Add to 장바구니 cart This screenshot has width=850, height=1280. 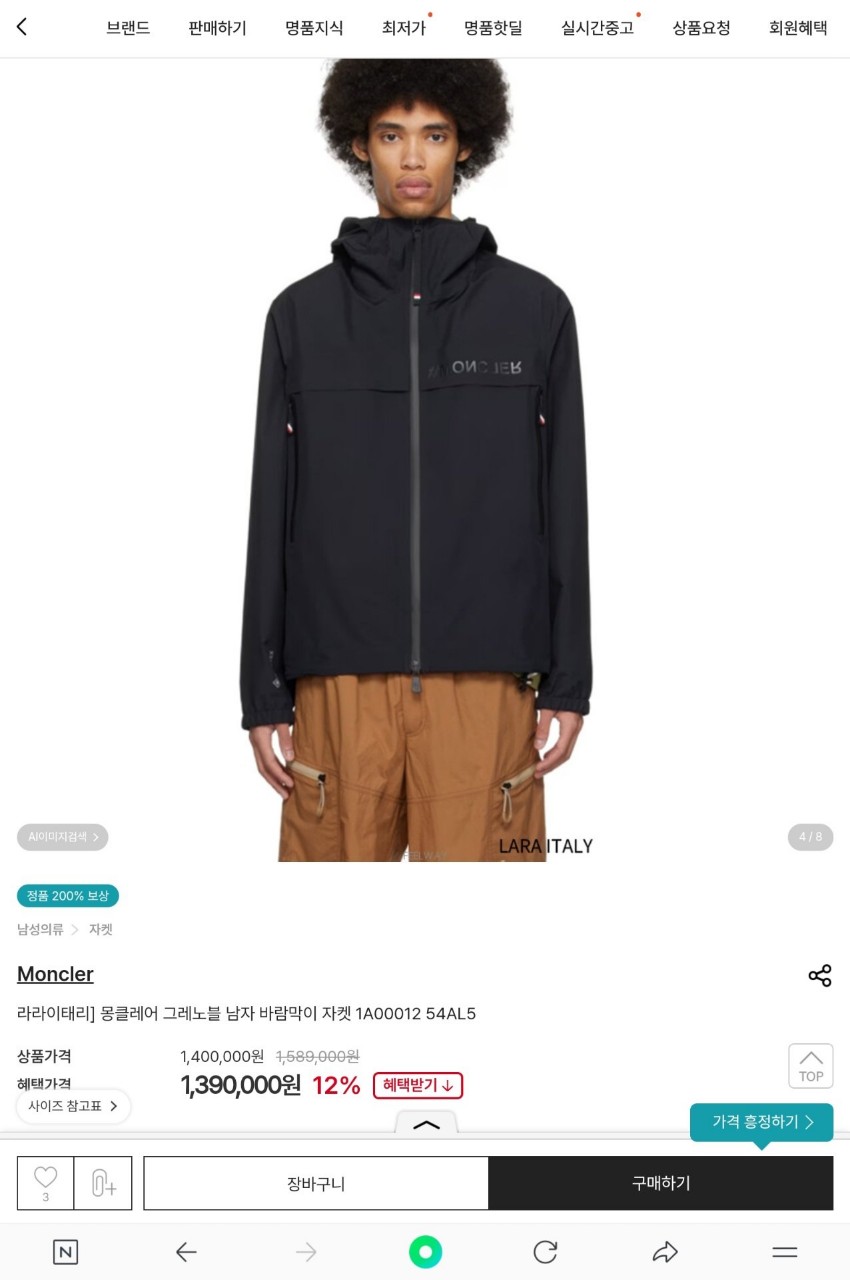pyautogui.click(x=316, y=1183)
